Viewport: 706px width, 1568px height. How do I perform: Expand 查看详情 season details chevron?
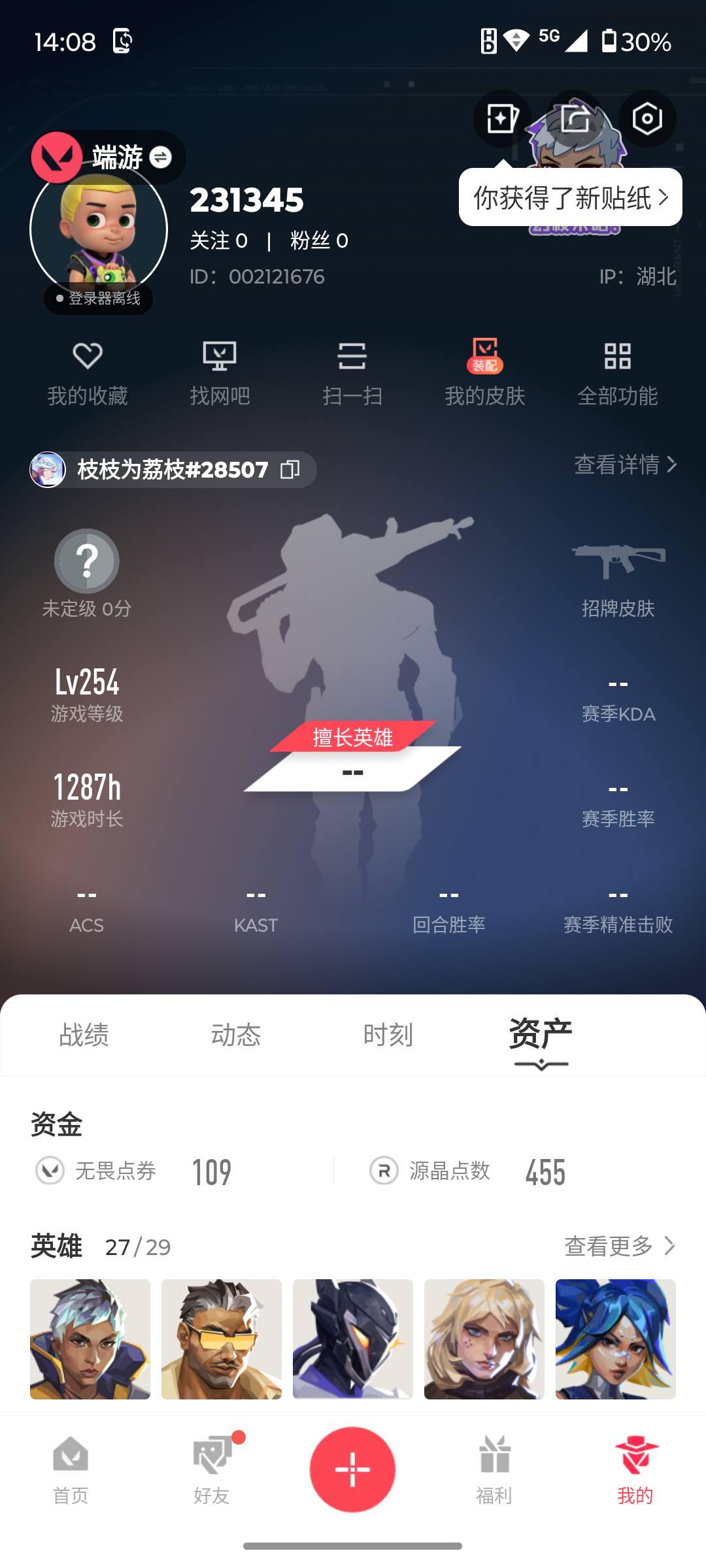coord(622,466)
